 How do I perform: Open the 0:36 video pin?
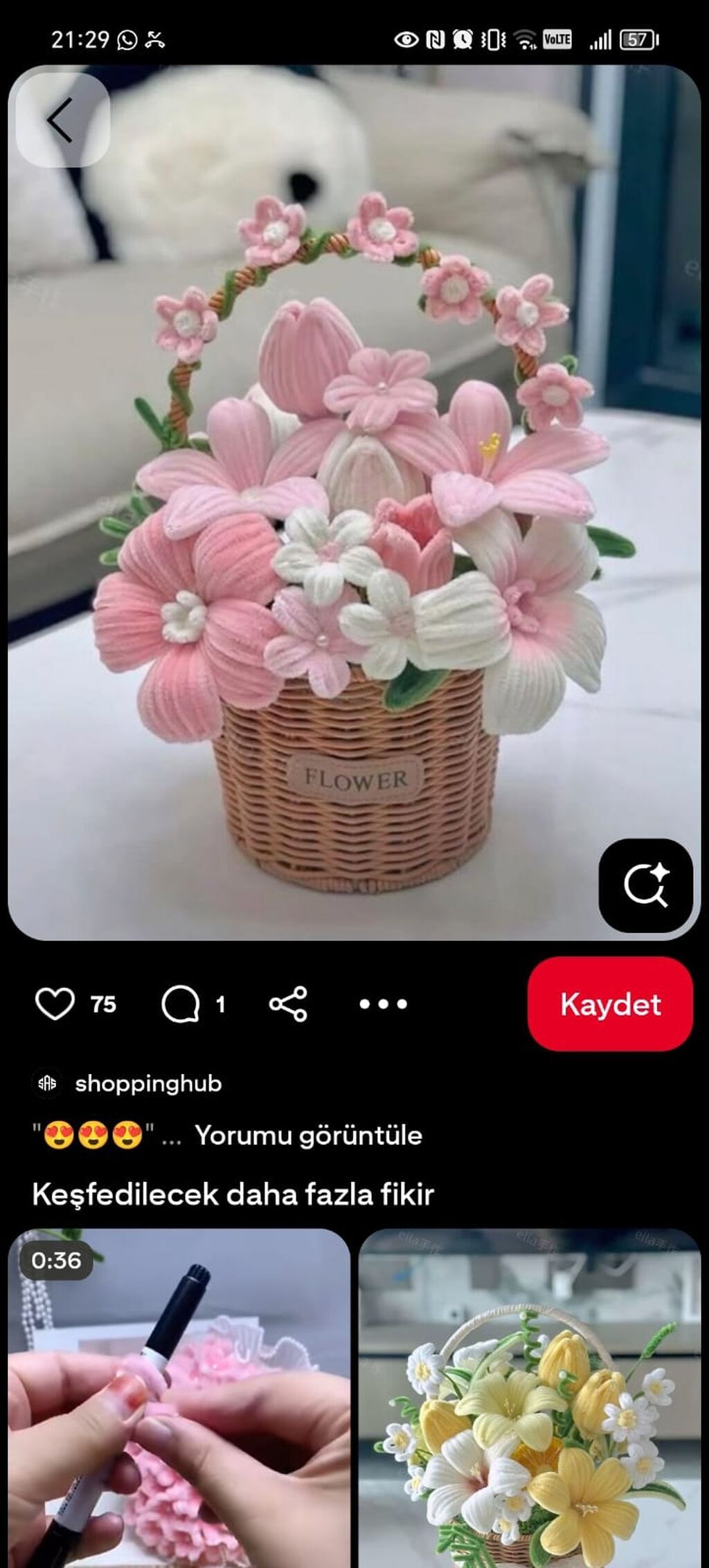(179, 1398)
